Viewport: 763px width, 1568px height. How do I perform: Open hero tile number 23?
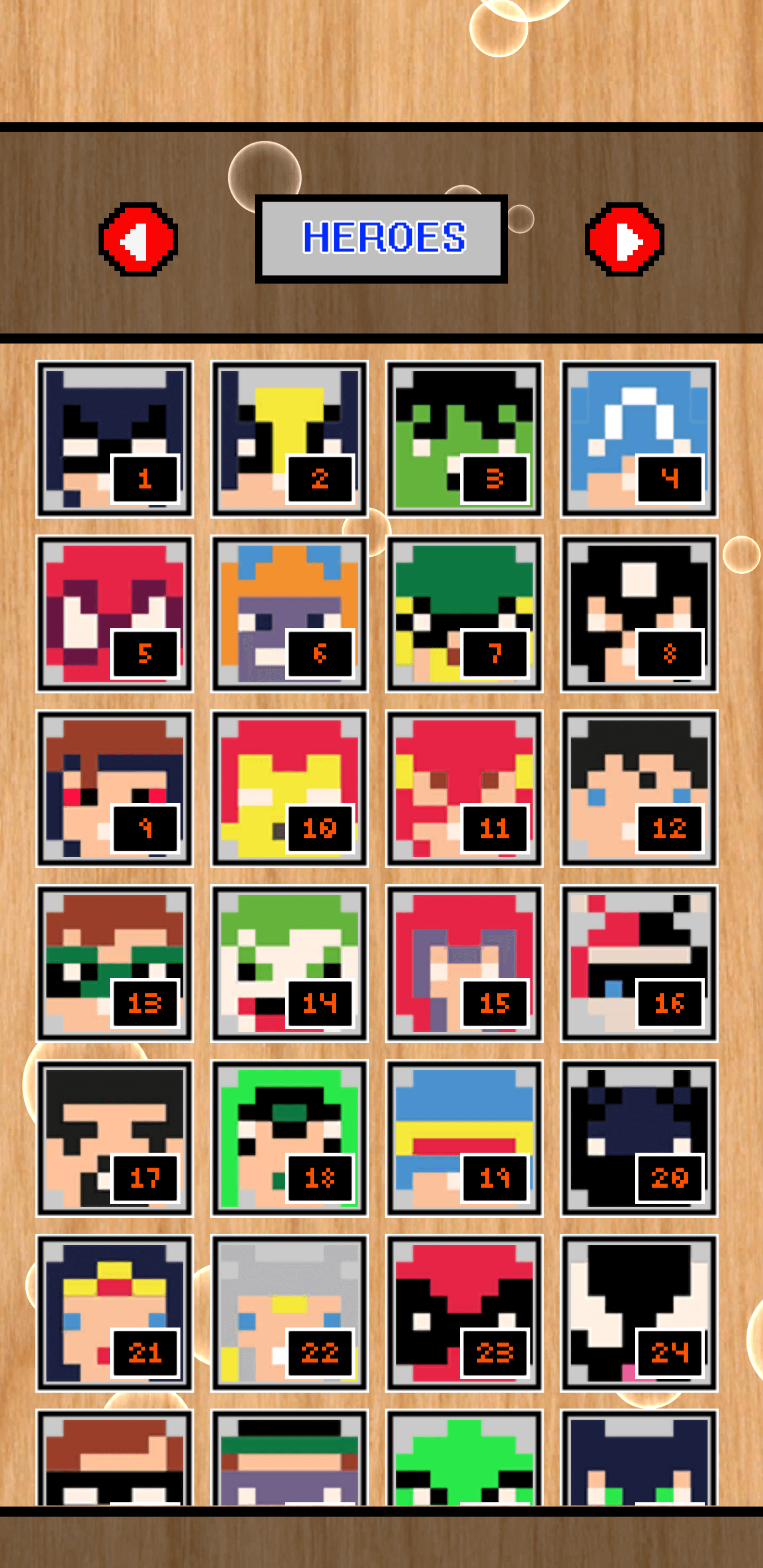click(x=464, y=1312)
